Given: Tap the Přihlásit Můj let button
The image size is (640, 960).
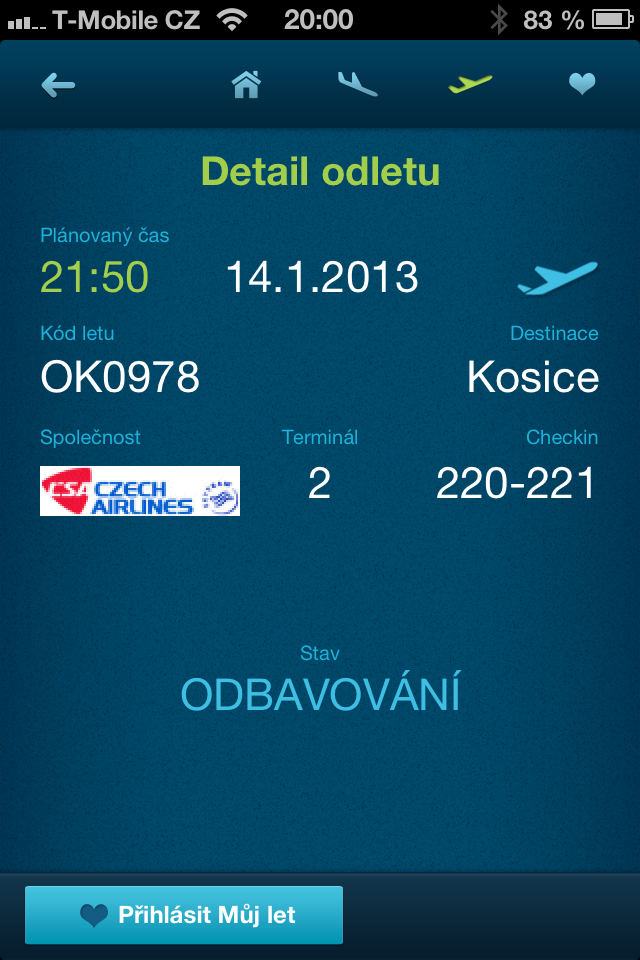Looking at the screenshot, I should (x=184, y=915).
